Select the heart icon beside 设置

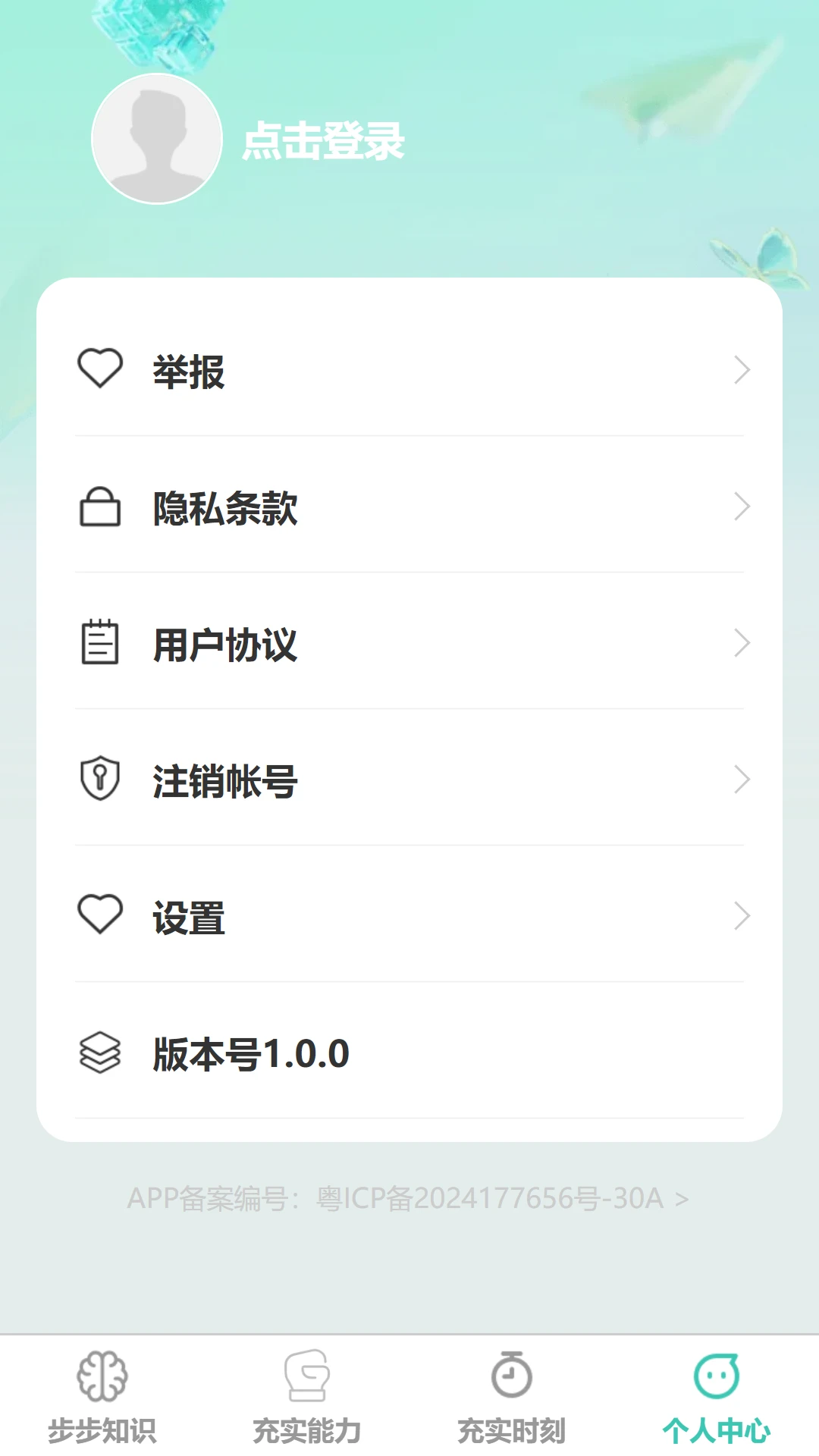[x=99, y=916]
